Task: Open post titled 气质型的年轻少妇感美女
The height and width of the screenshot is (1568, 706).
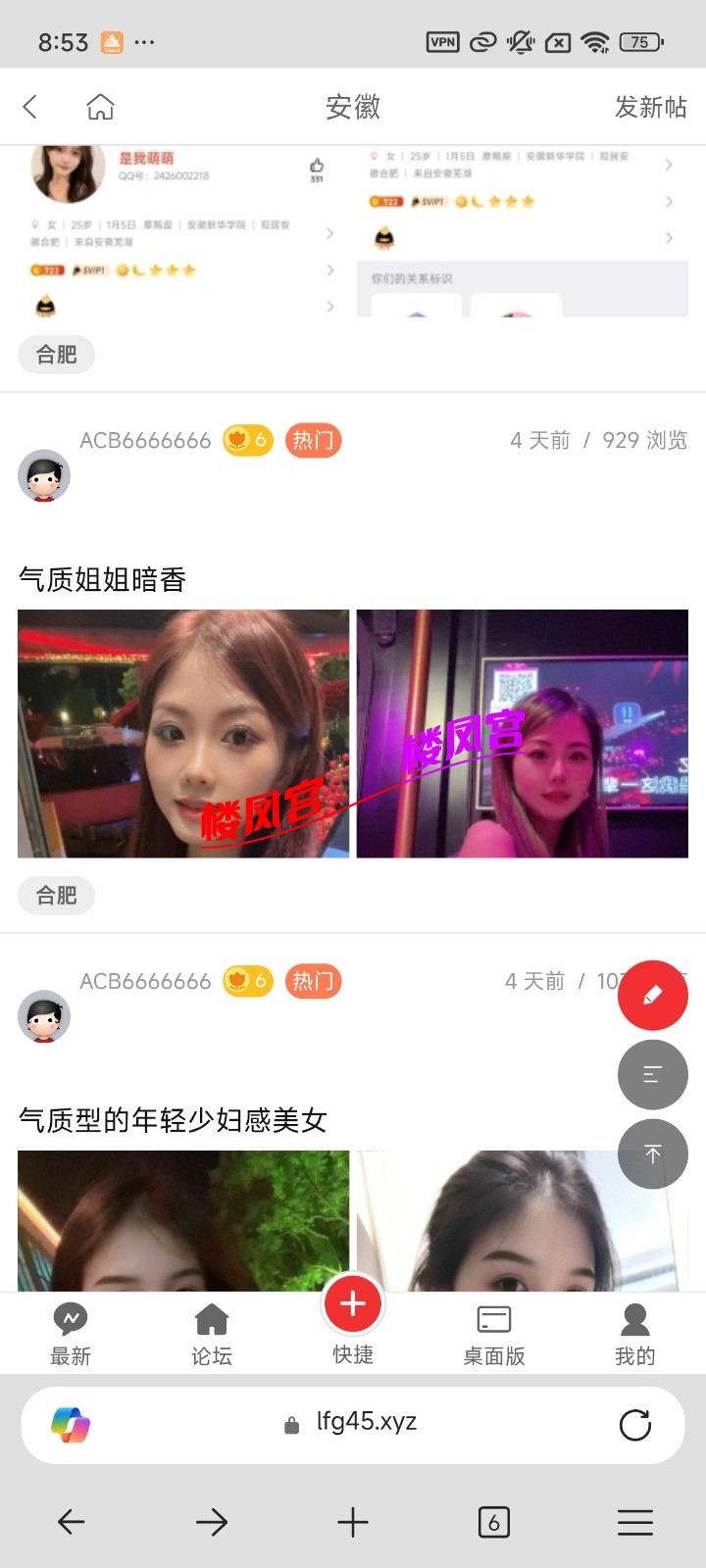Action: pos(173,1120)
